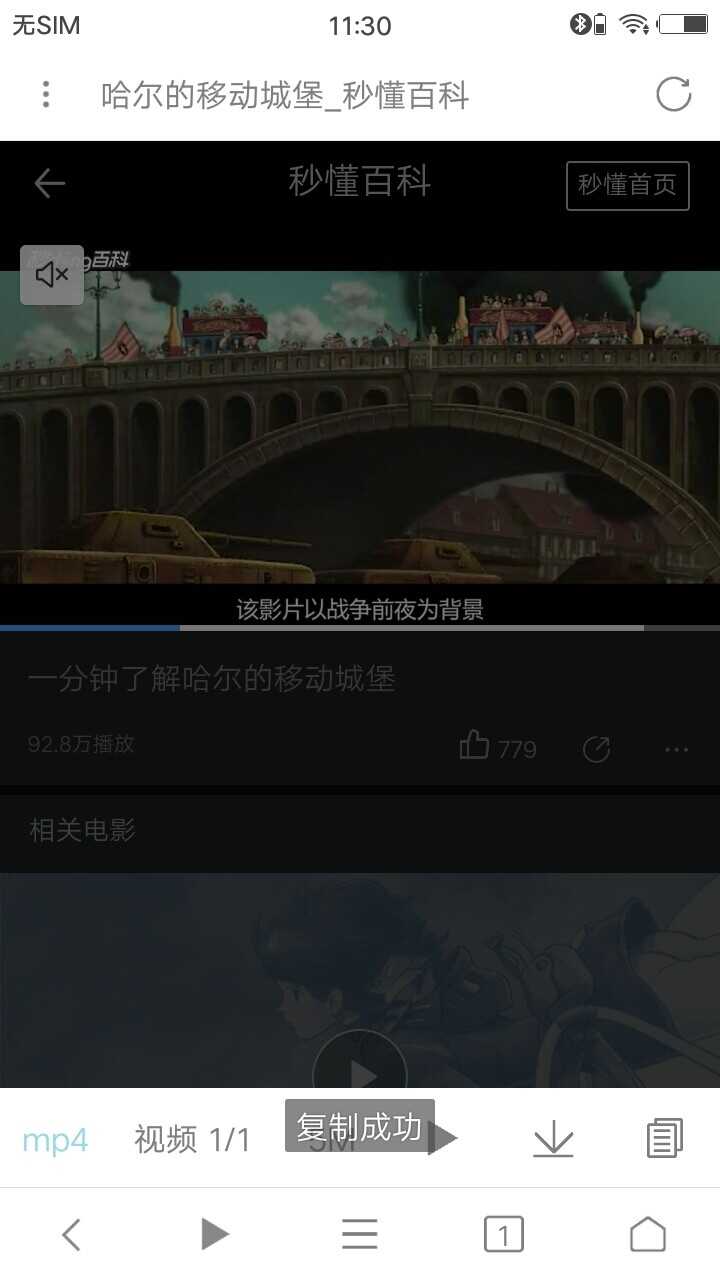Mute the video using the speaker icon
The image size is (720, 1280).
[51, 274]
